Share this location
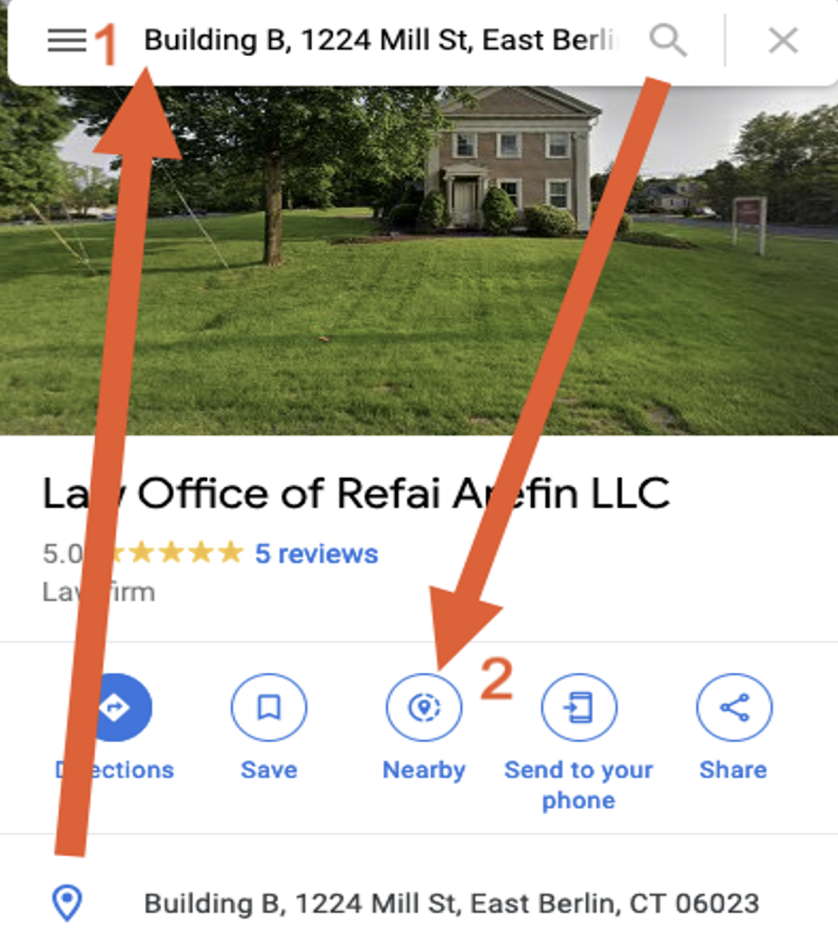 click(x=733, y=708)
